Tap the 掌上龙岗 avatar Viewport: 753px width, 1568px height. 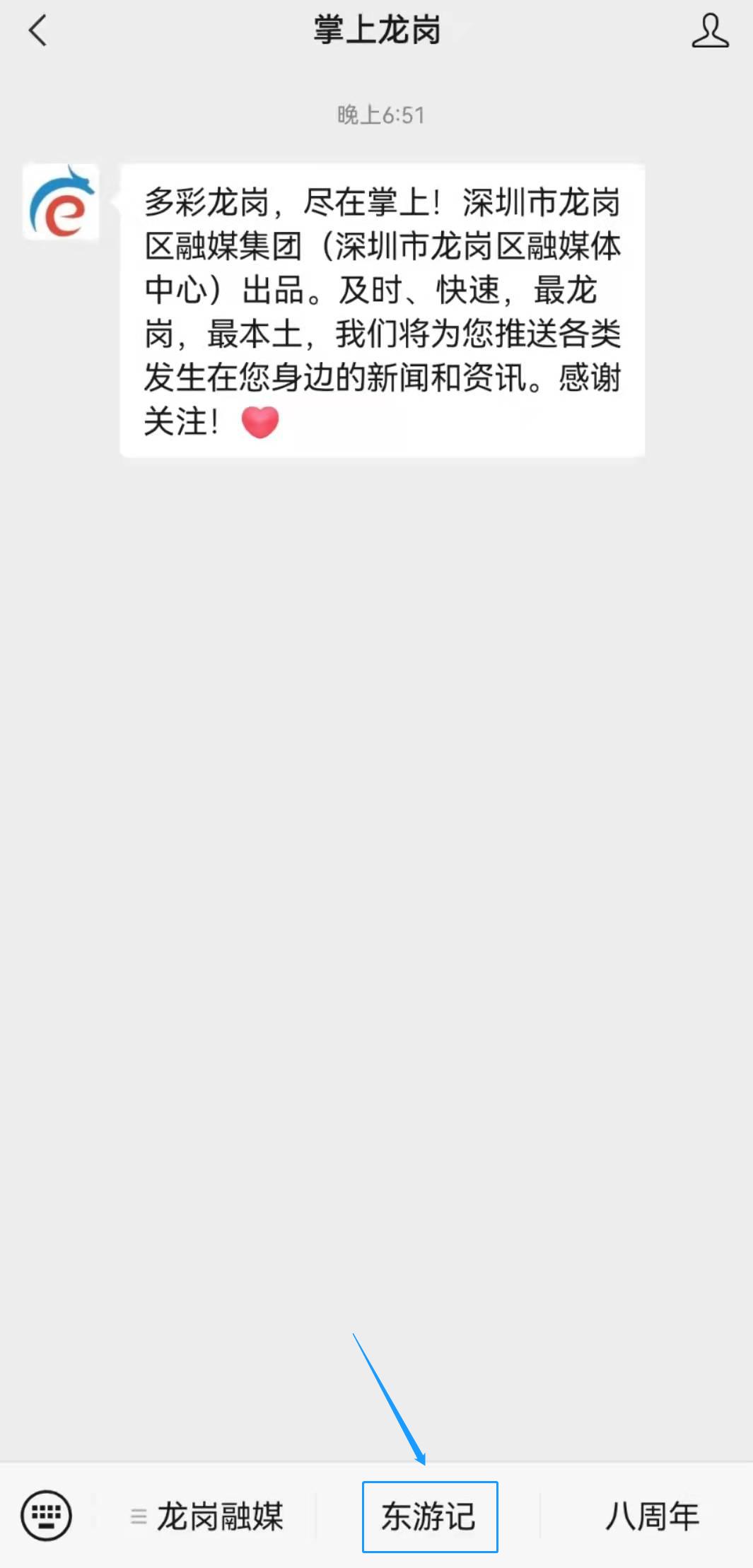tap(62, 202)
